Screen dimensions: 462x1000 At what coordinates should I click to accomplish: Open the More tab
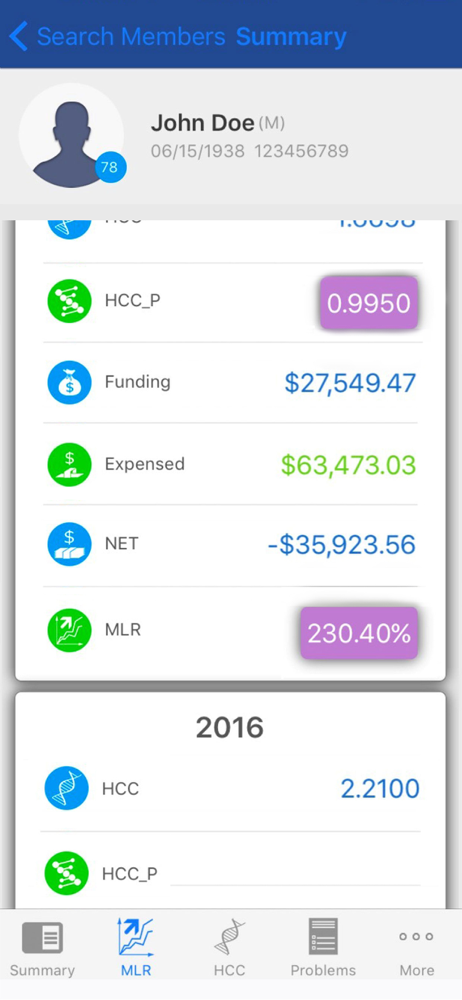tap(417, 948)
